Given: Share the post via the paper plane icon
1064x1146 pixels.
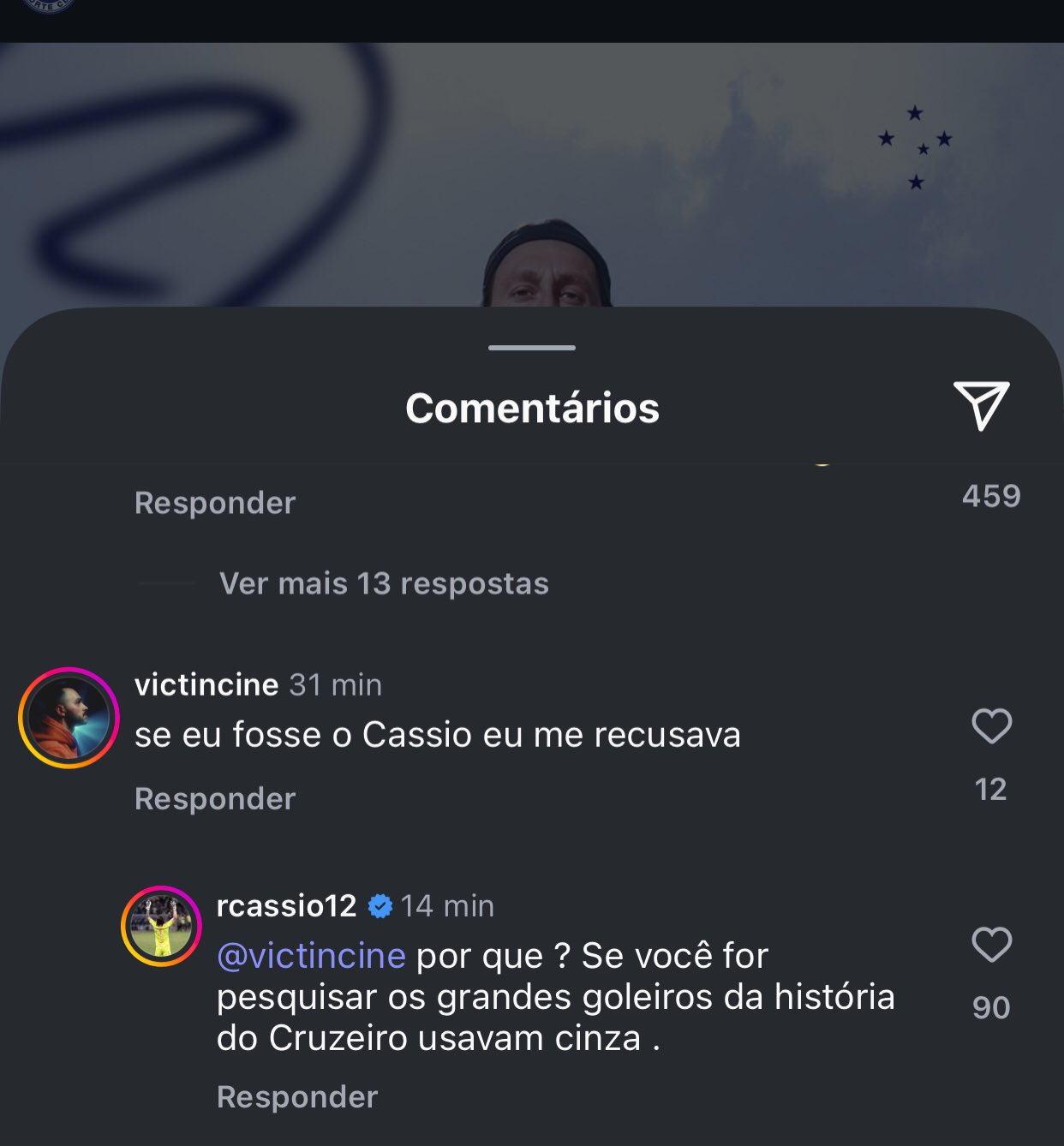Looking at the screenshot, I should click(981, 405).
